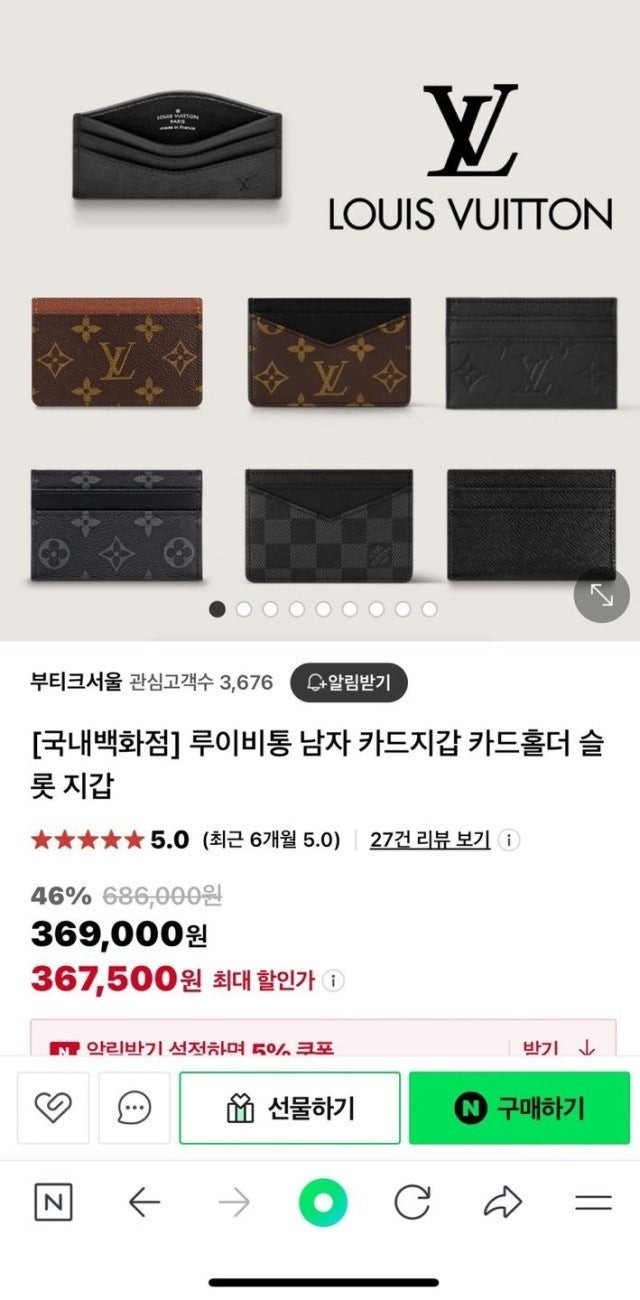
Task: Open the 27건 리뷰 보기 link
Action: click(430, 840)
